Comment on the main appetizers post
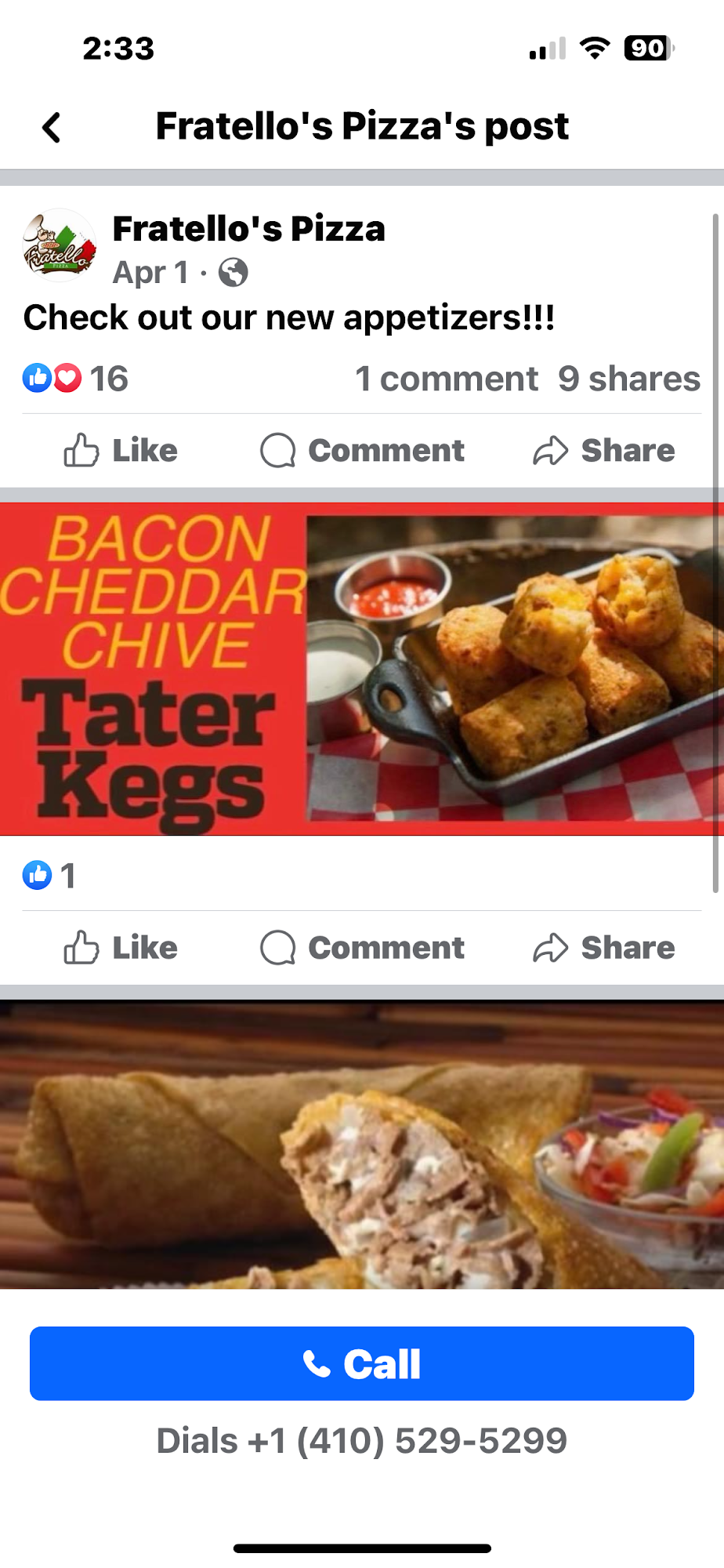 [x=362, y=451]
